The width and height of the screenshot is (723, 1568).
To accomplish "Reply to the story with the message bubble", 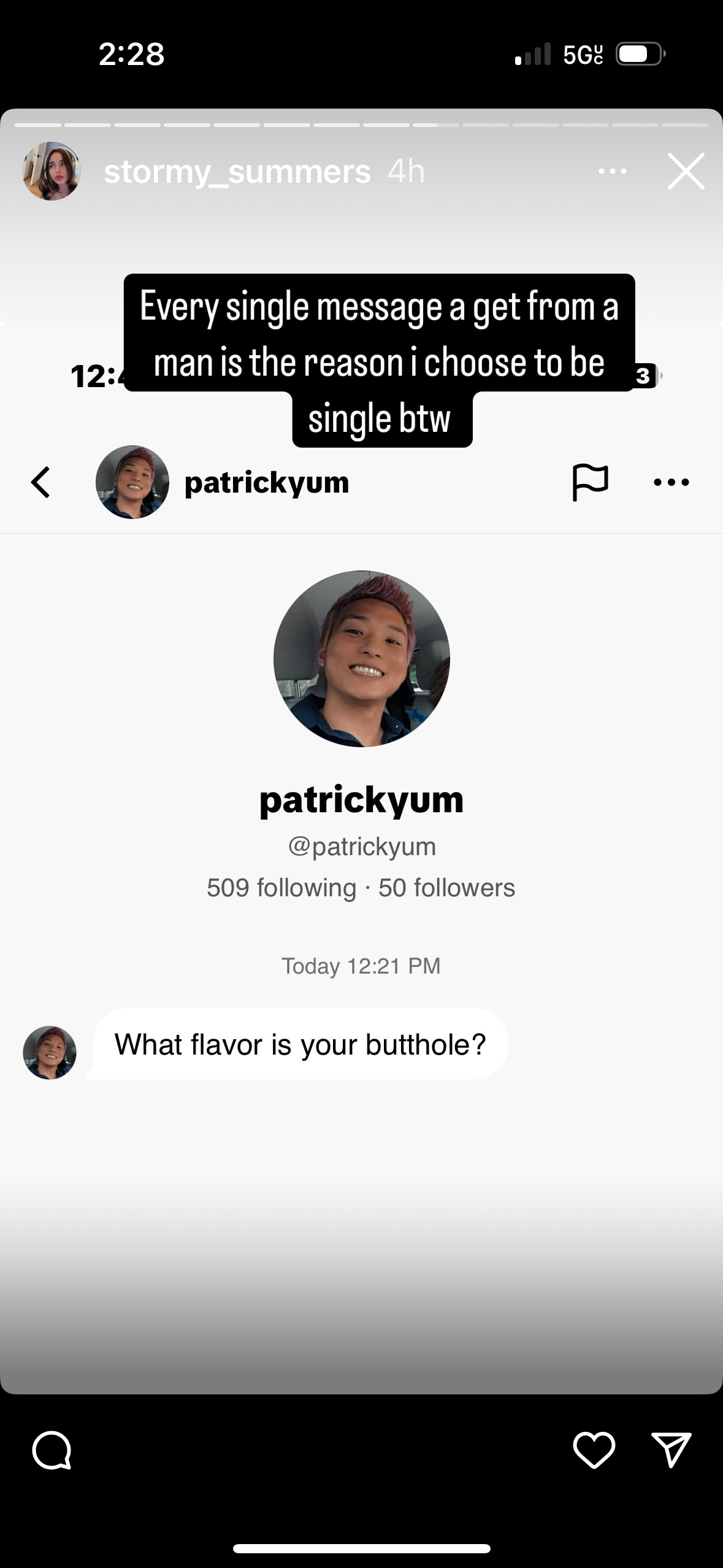I will pos(52,1450).
